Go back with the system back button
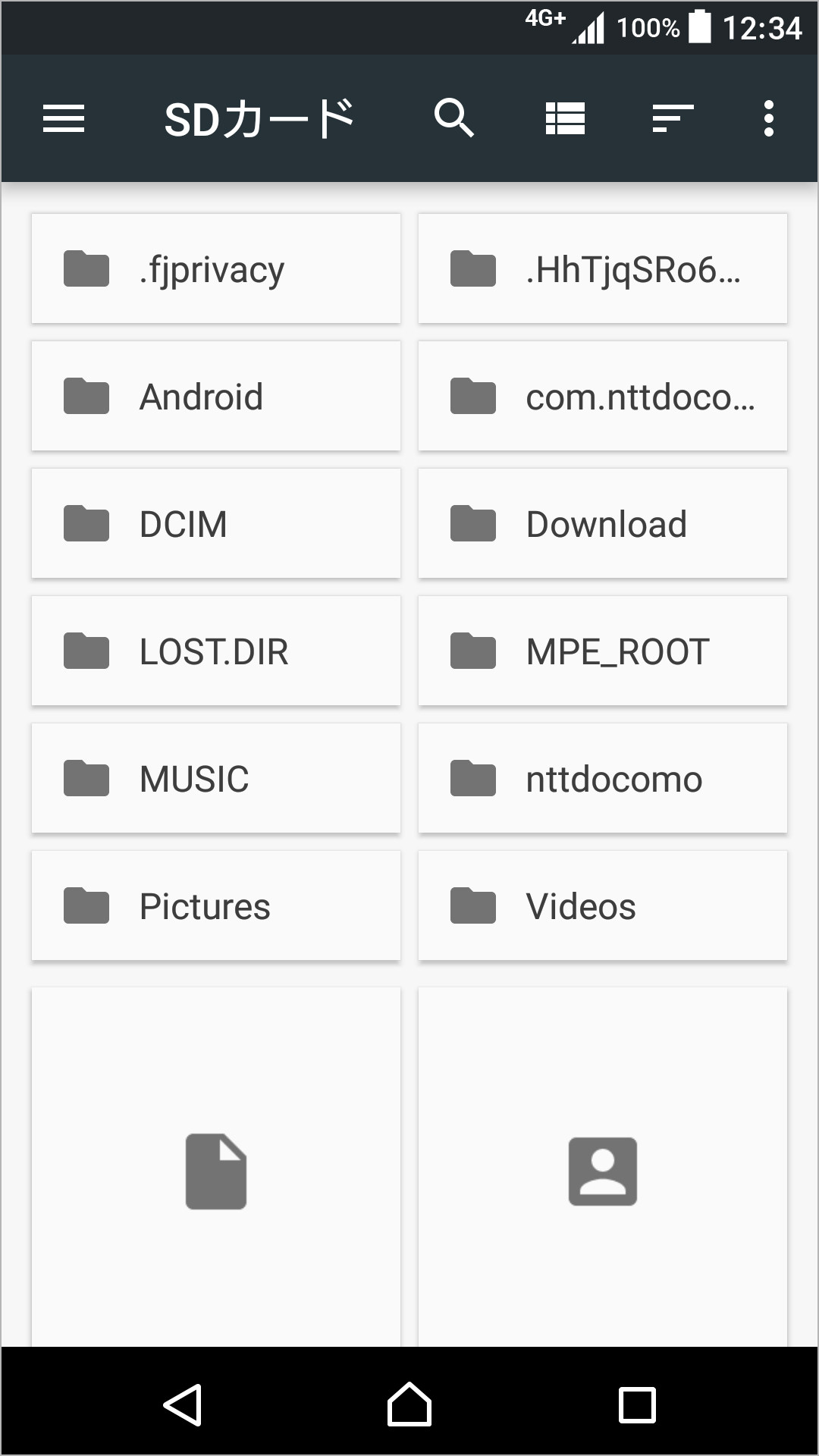The image size is (819, 1456). pyautogui.click(x=182, y=1404)
